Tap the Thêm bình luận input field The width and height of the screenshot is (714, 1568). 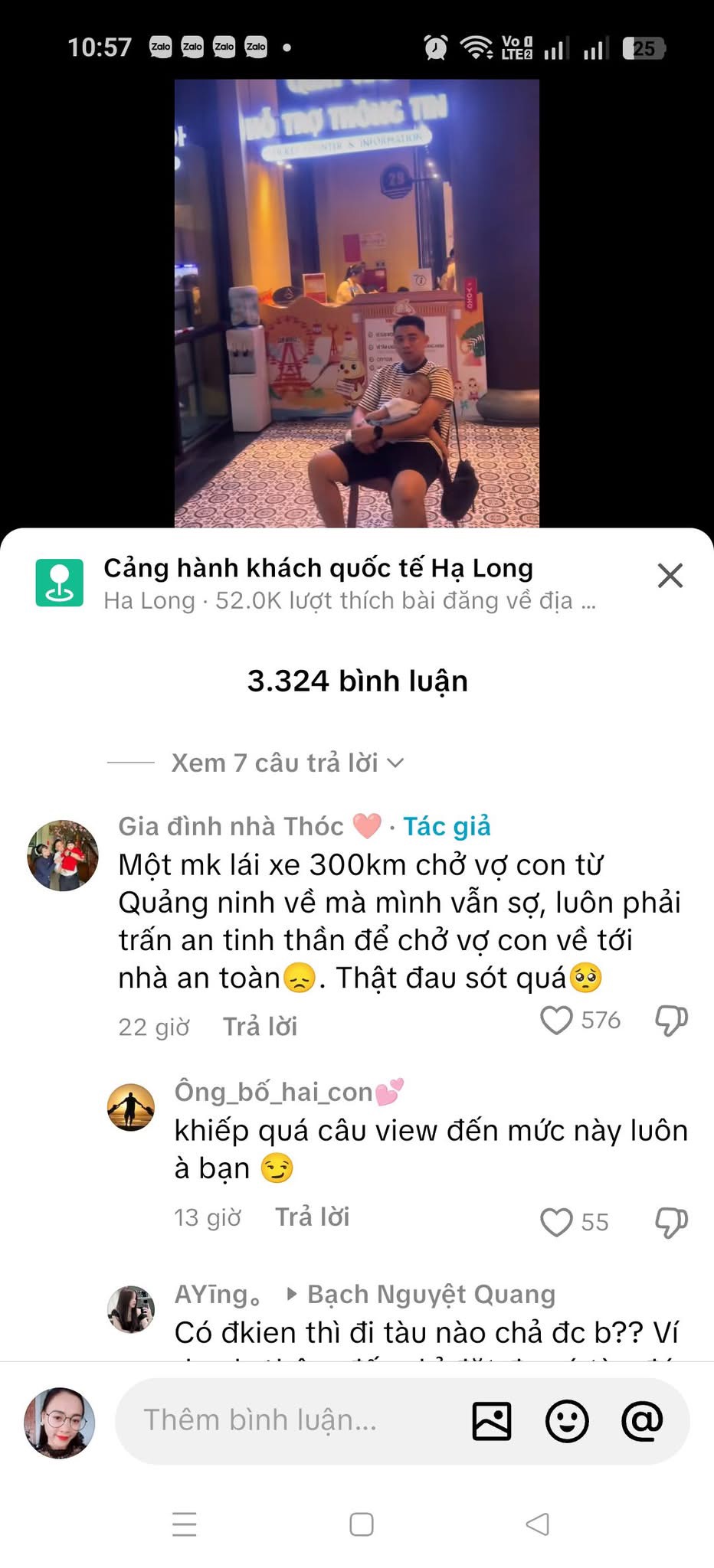291,1420
